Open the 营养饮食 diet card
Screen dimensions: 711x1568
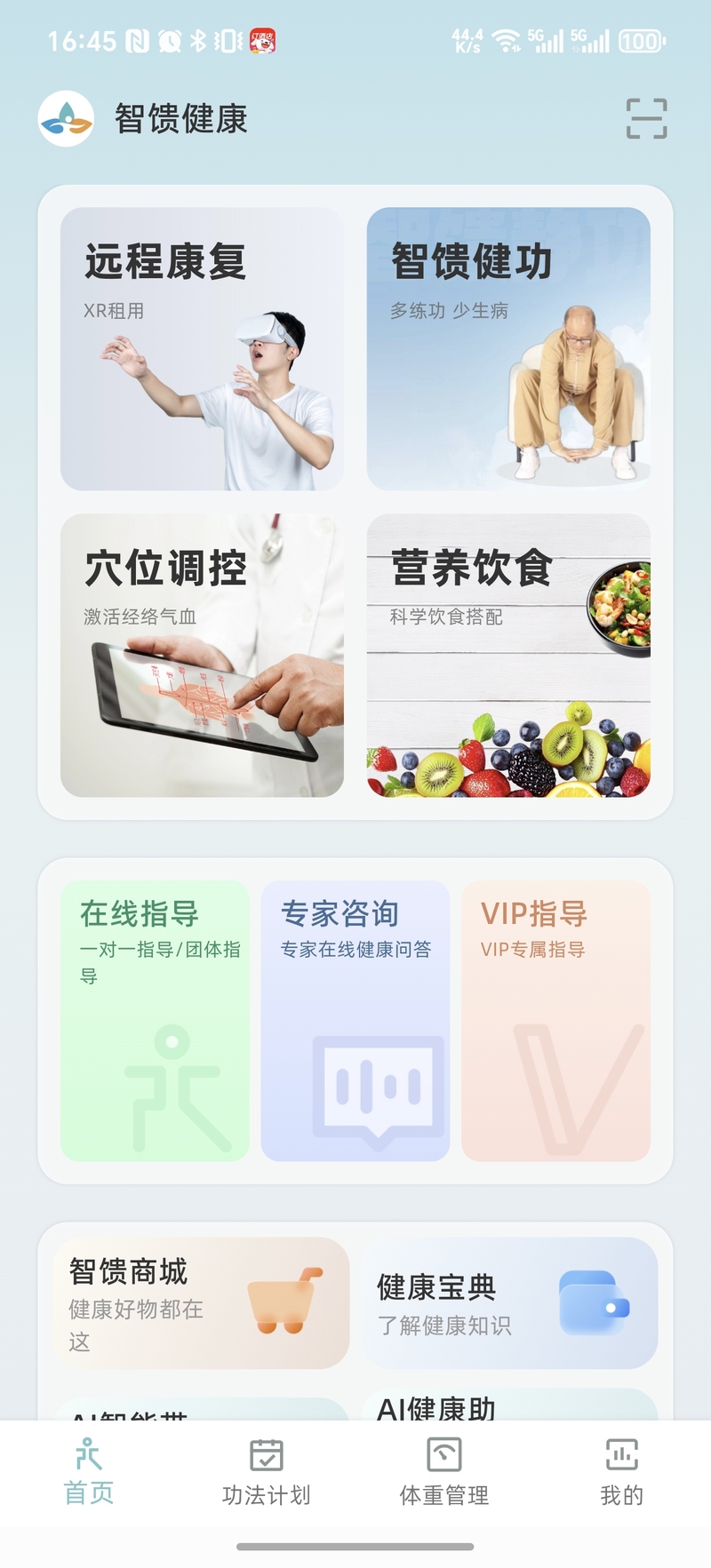(x=508, y=655)
